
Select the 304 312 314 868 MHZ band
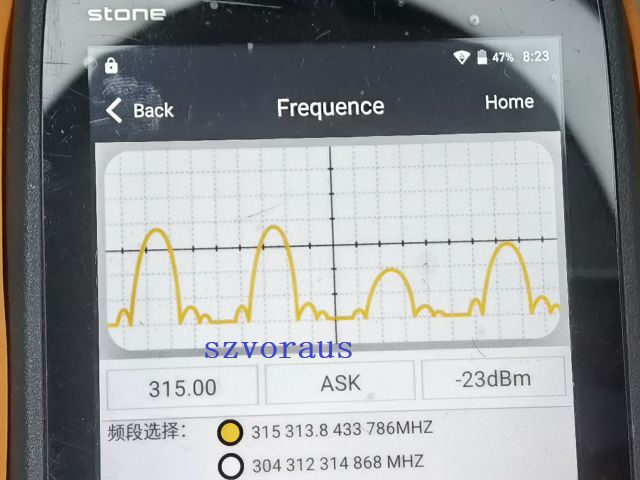pos(231,465)
